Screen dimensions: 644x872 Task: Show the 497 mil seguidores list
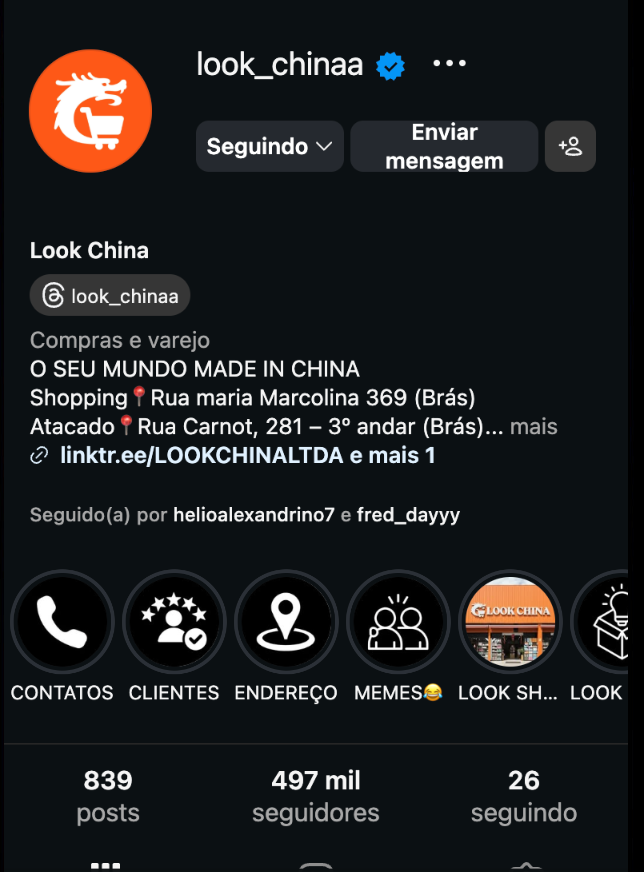click(315, 796)
